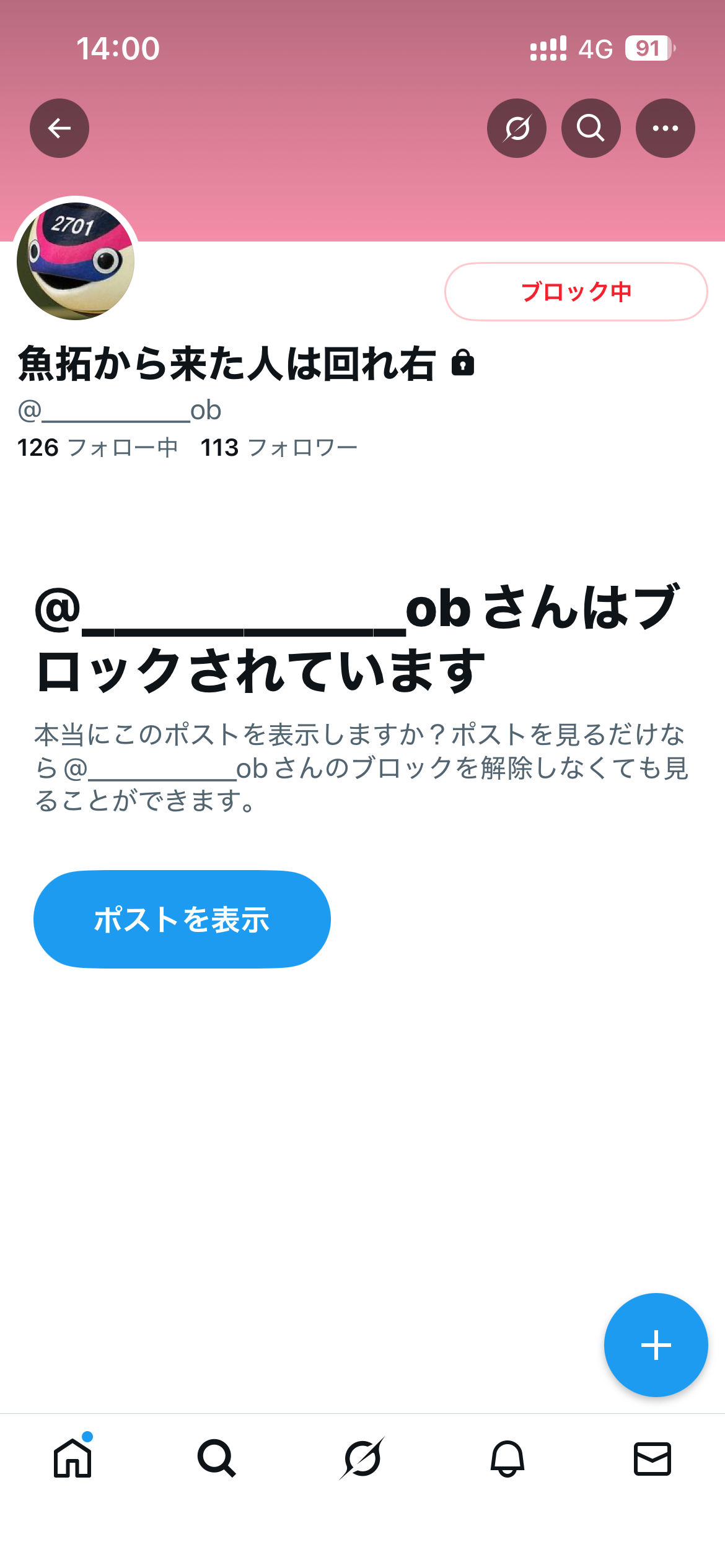Open the three-dot overflow menu
The image size is (725, 1568).
(666, 128)
